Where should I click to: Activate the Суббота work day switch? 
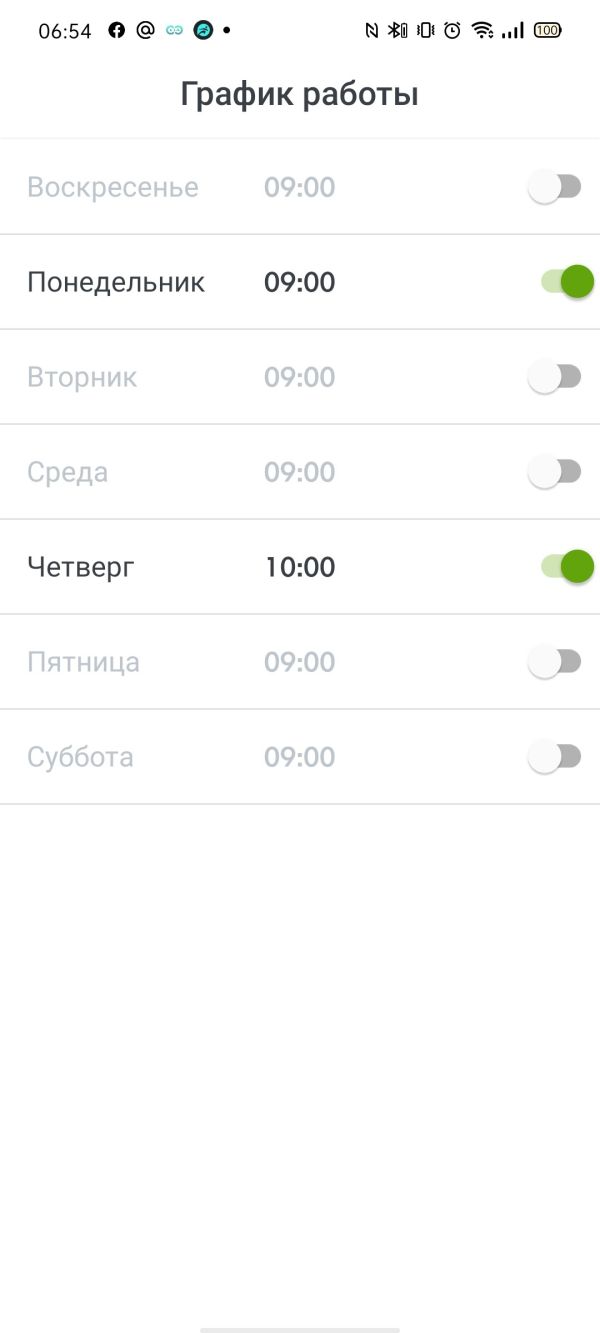click(555, 757)
